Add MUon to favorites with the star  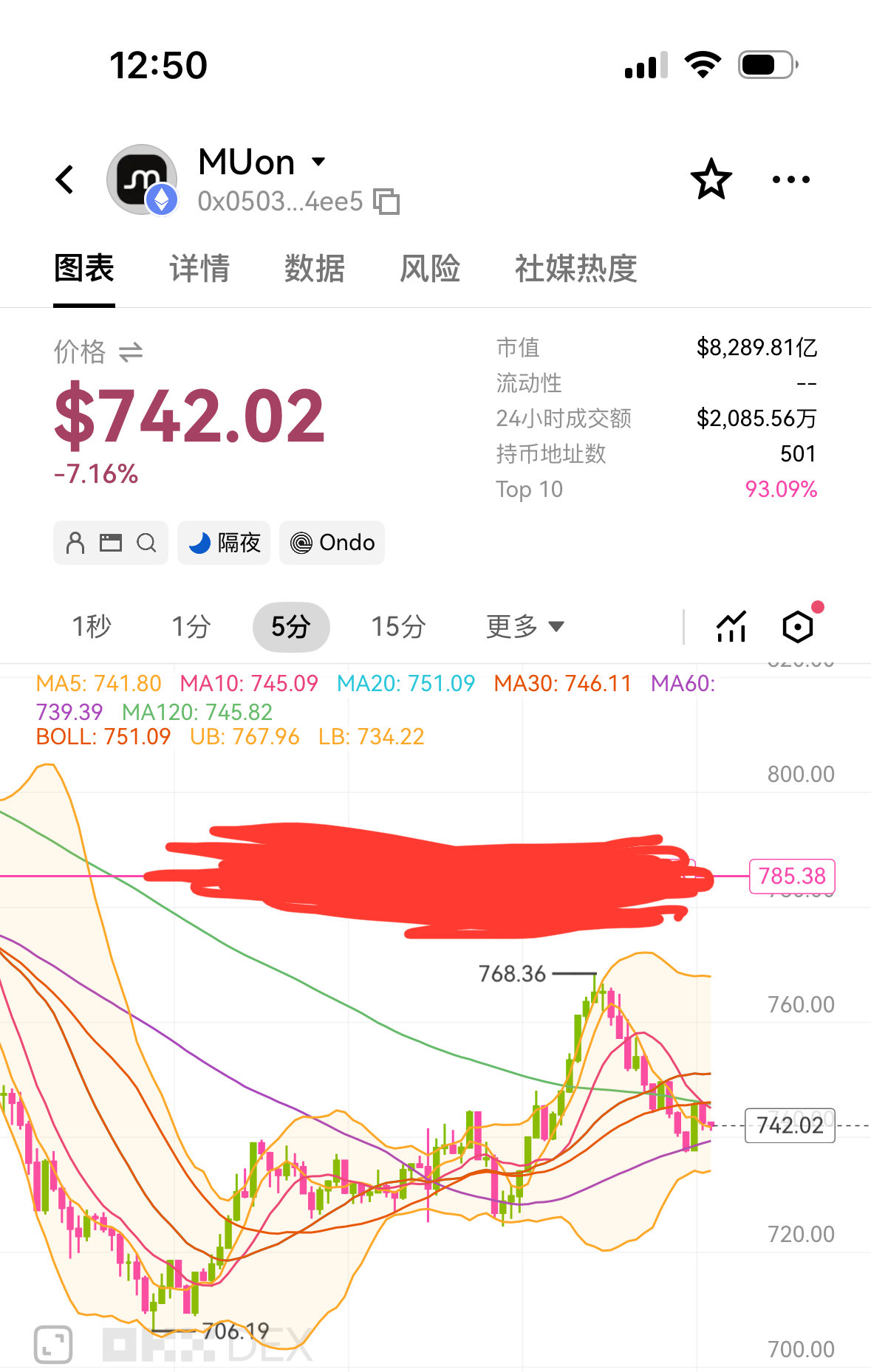click(711, 179)
